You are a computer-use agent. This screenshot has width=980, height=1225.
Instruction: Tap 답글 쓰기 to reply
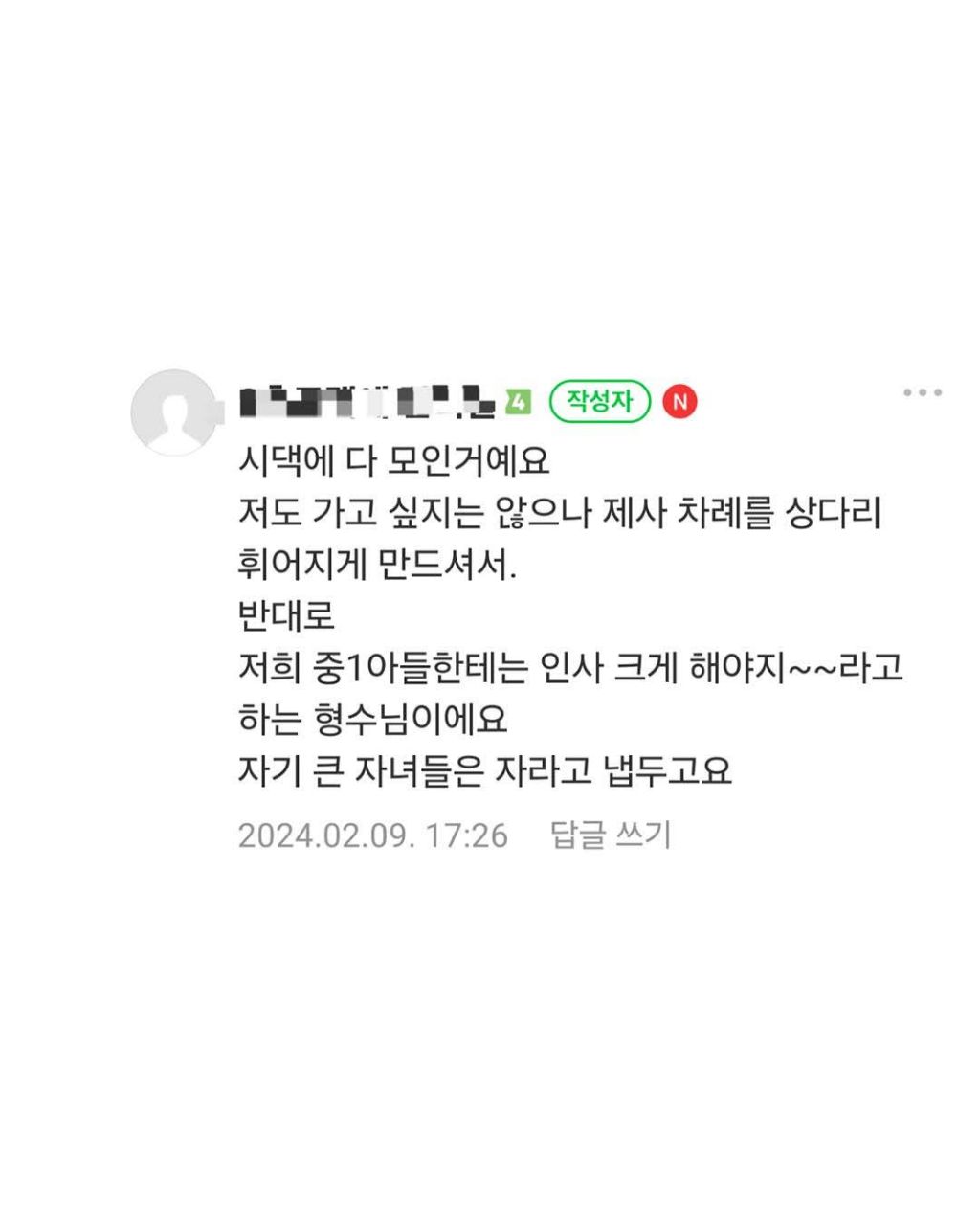click(611, 835)
